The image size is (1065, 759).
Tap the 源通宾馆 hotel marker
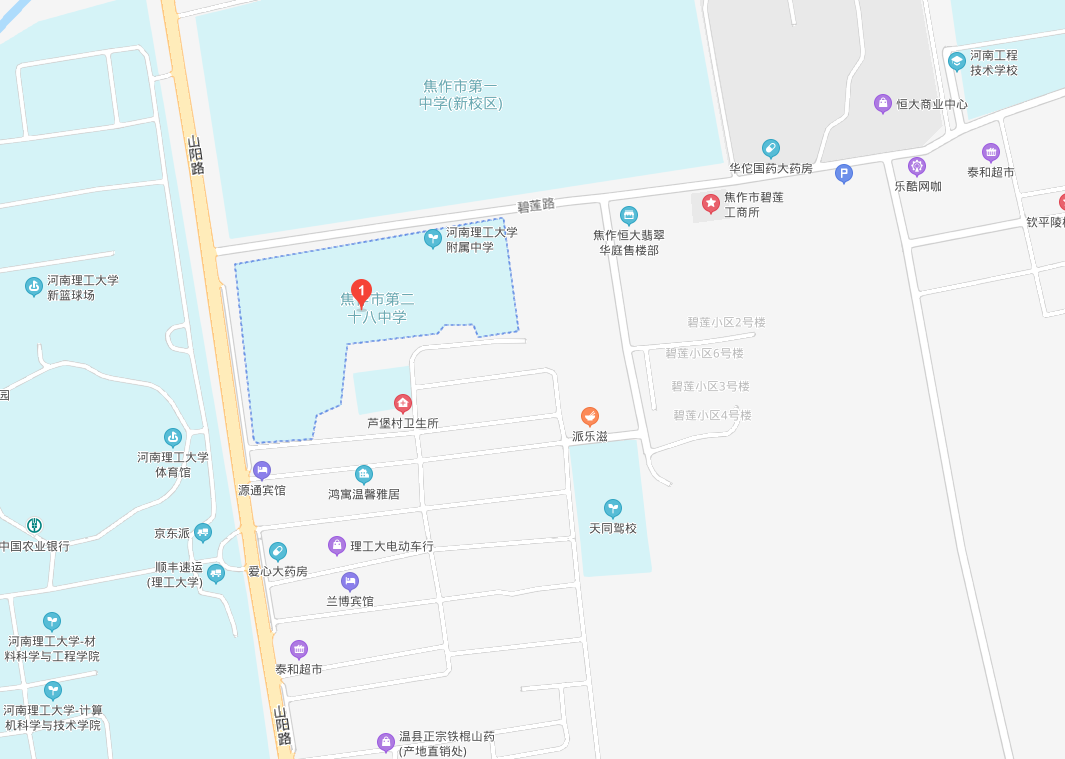pos(262,470)
